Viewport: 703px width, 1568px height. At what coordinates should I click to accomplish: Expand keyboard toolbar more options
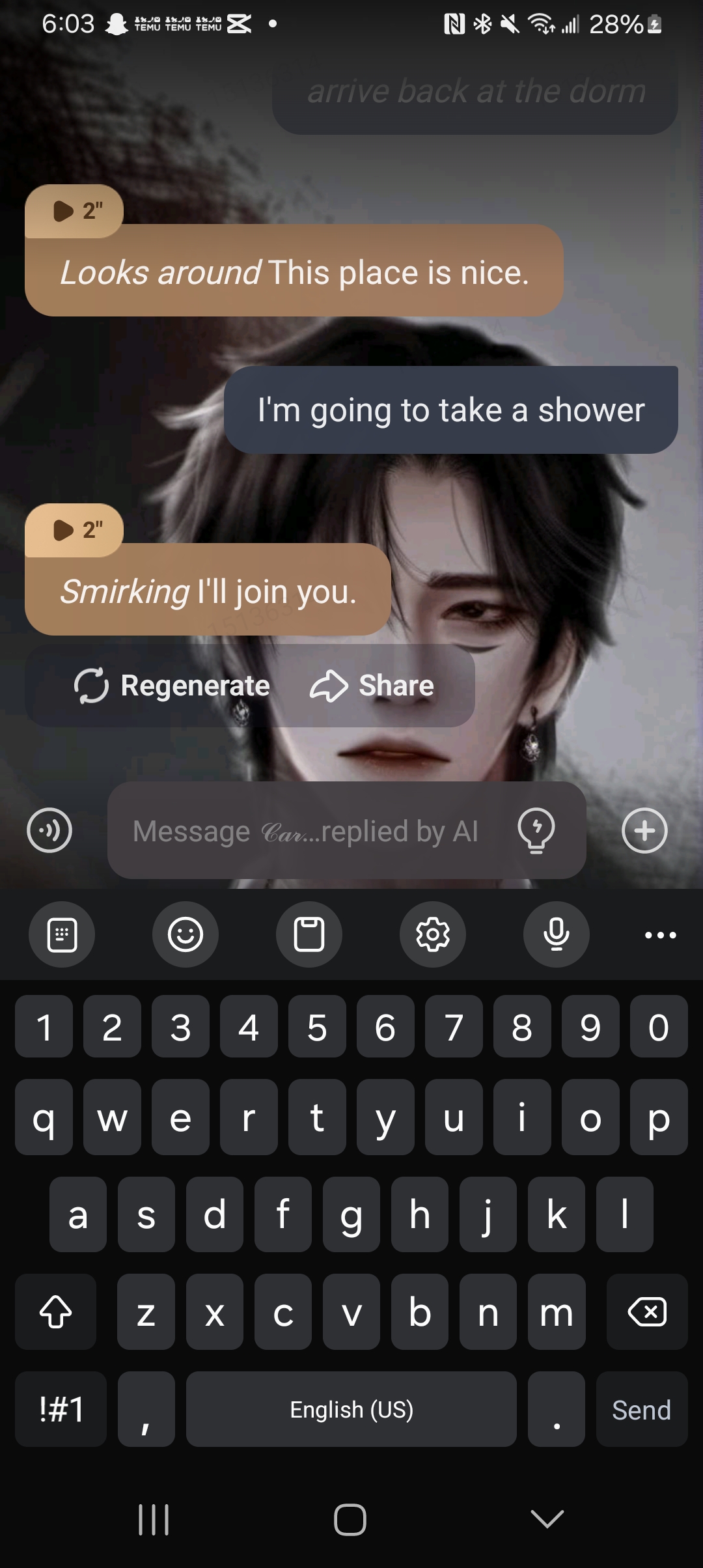point(660,935)
